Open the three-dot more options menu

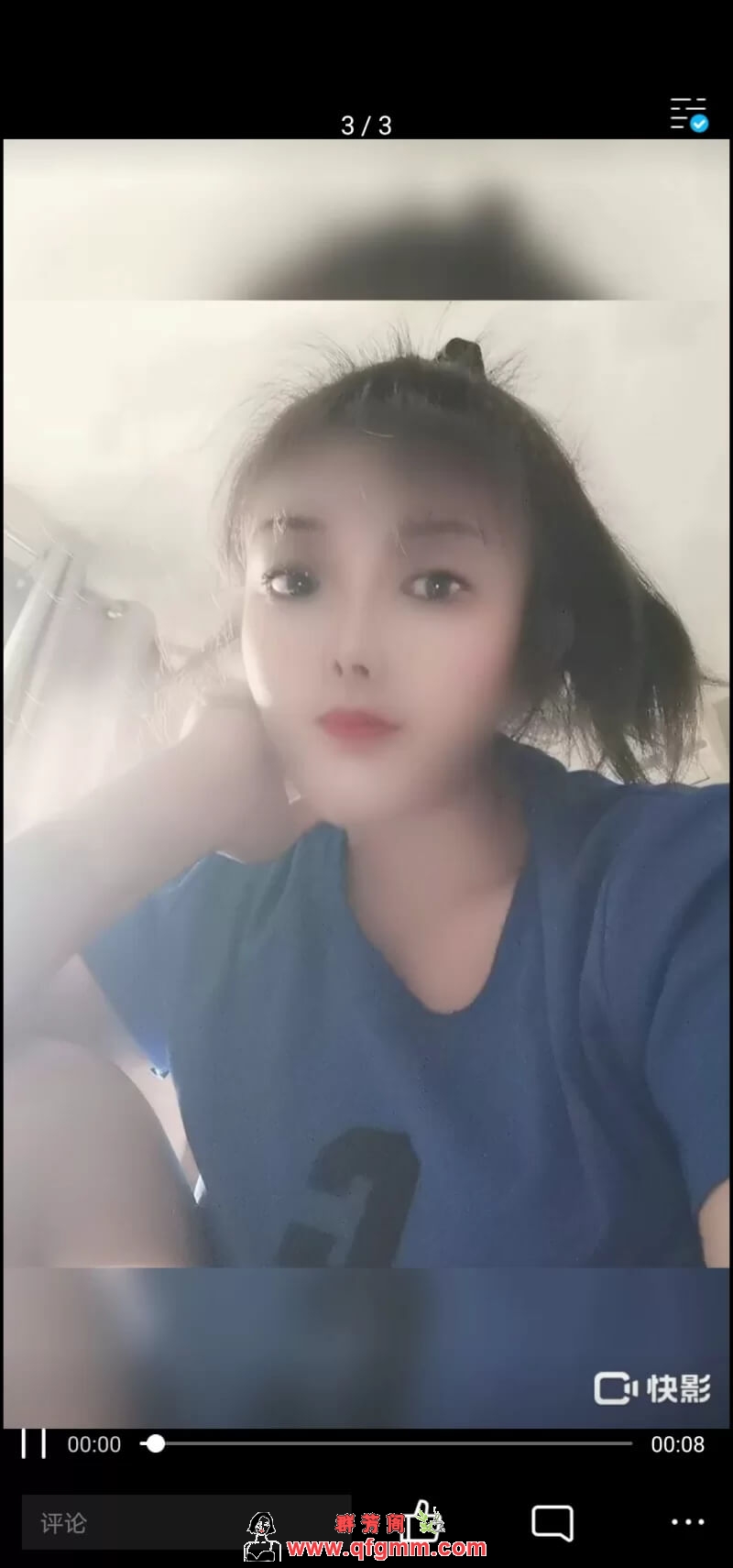pyautogui.click(x=687, y=1522)
